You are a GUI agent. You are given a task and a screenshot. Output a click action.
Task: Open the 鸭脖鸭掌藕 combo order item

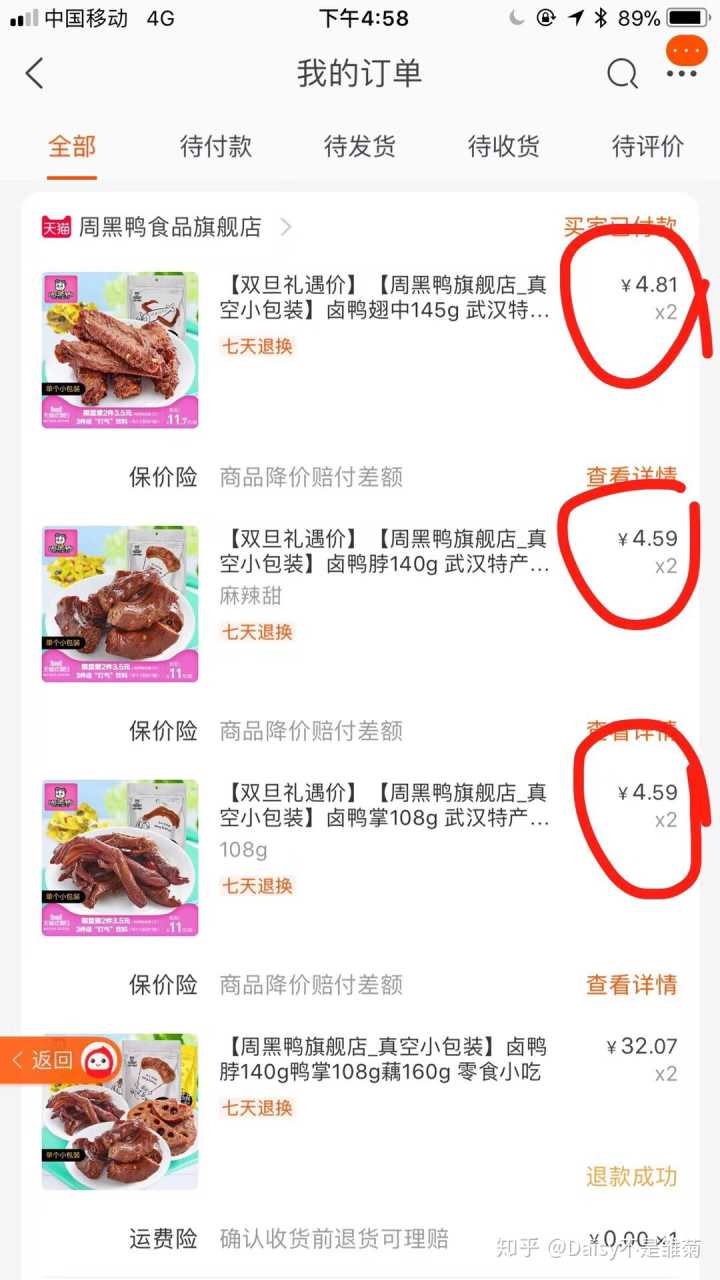[x=385, y=1060]
